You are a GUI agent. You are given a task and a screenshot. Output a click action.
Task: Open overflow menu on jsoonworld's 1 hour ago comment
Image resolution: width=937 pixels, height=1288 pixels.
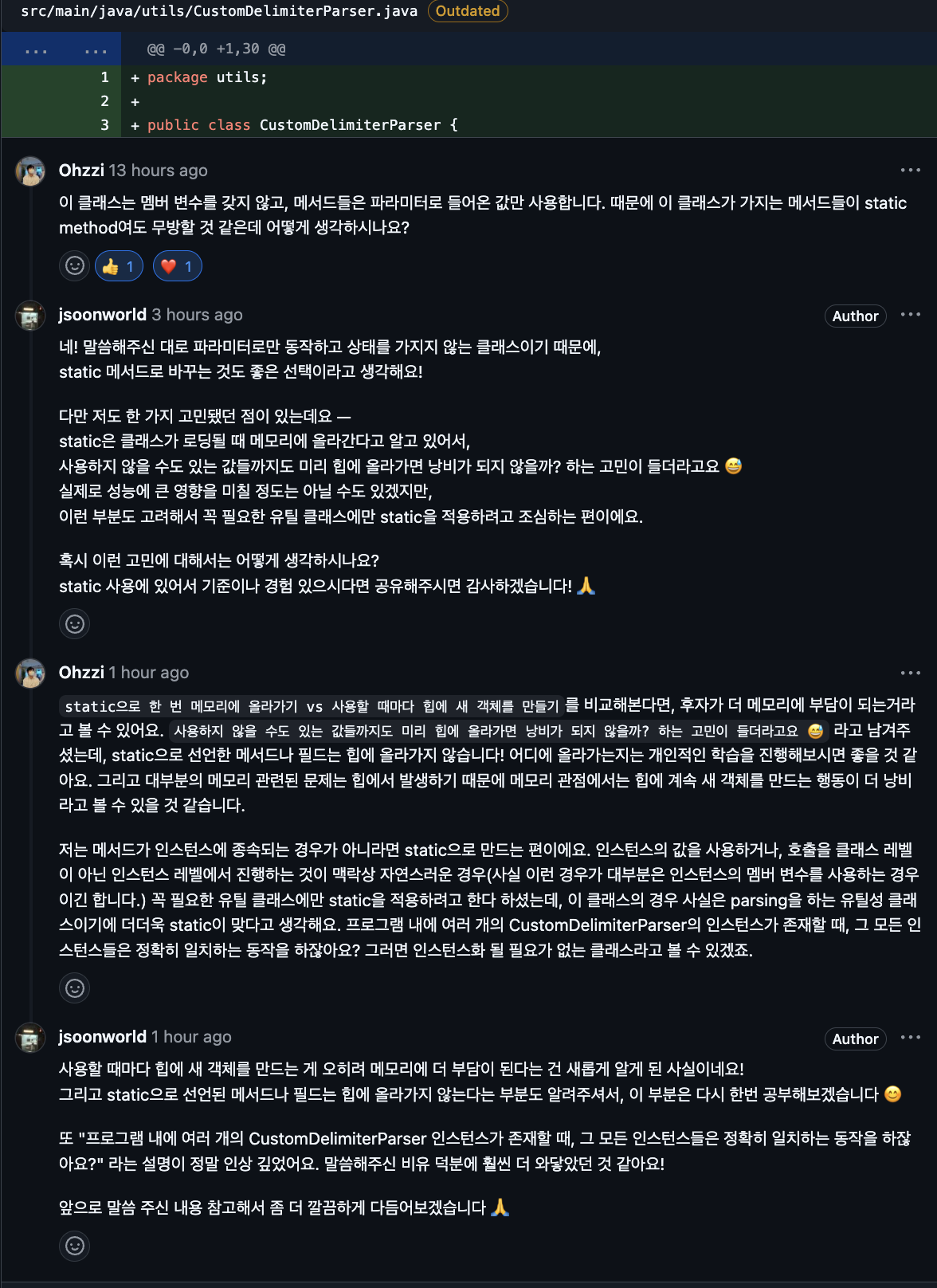coord(910,1038)
